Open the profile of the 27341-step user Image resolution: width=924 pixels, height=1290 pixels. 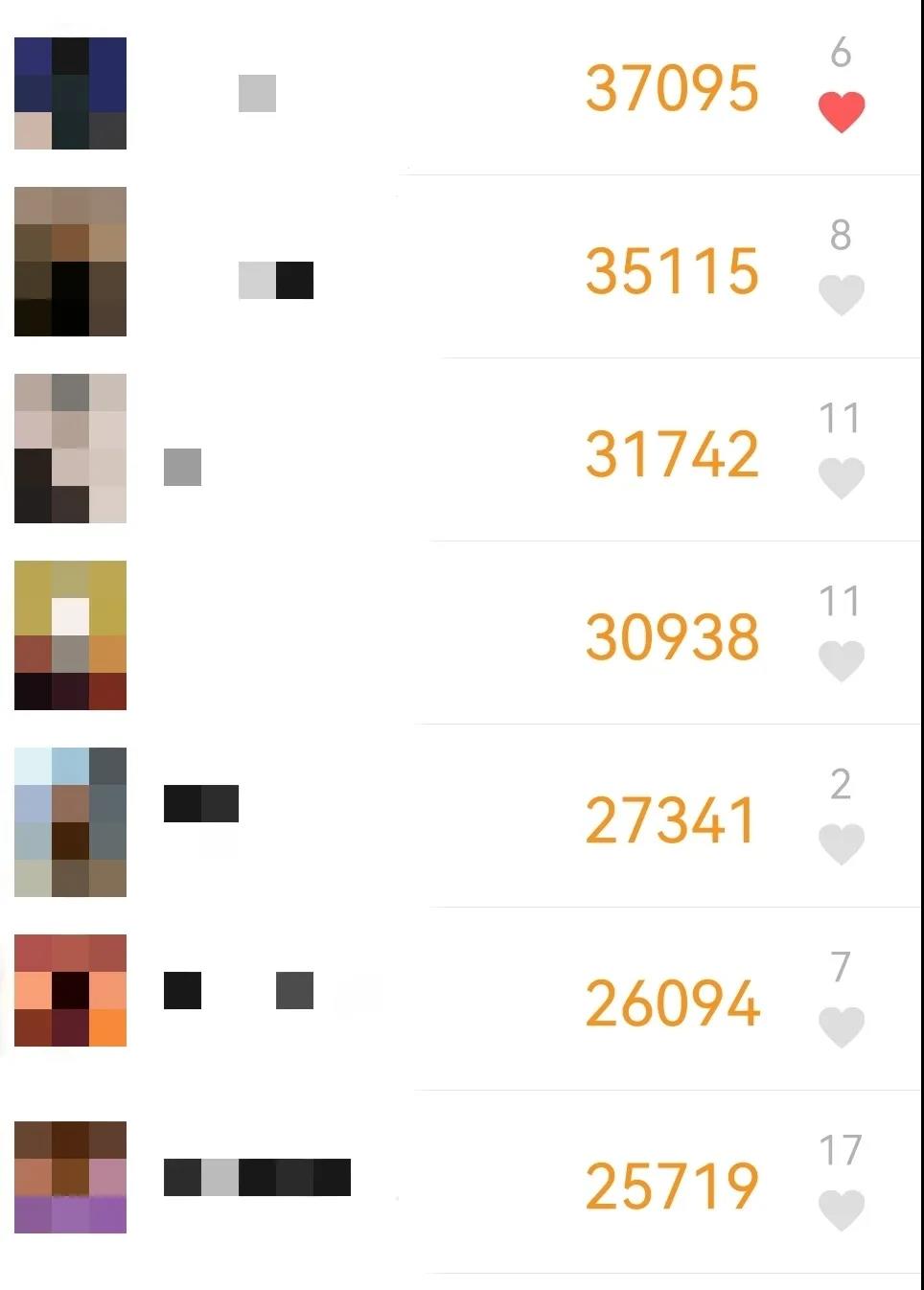tap(70, 822)
